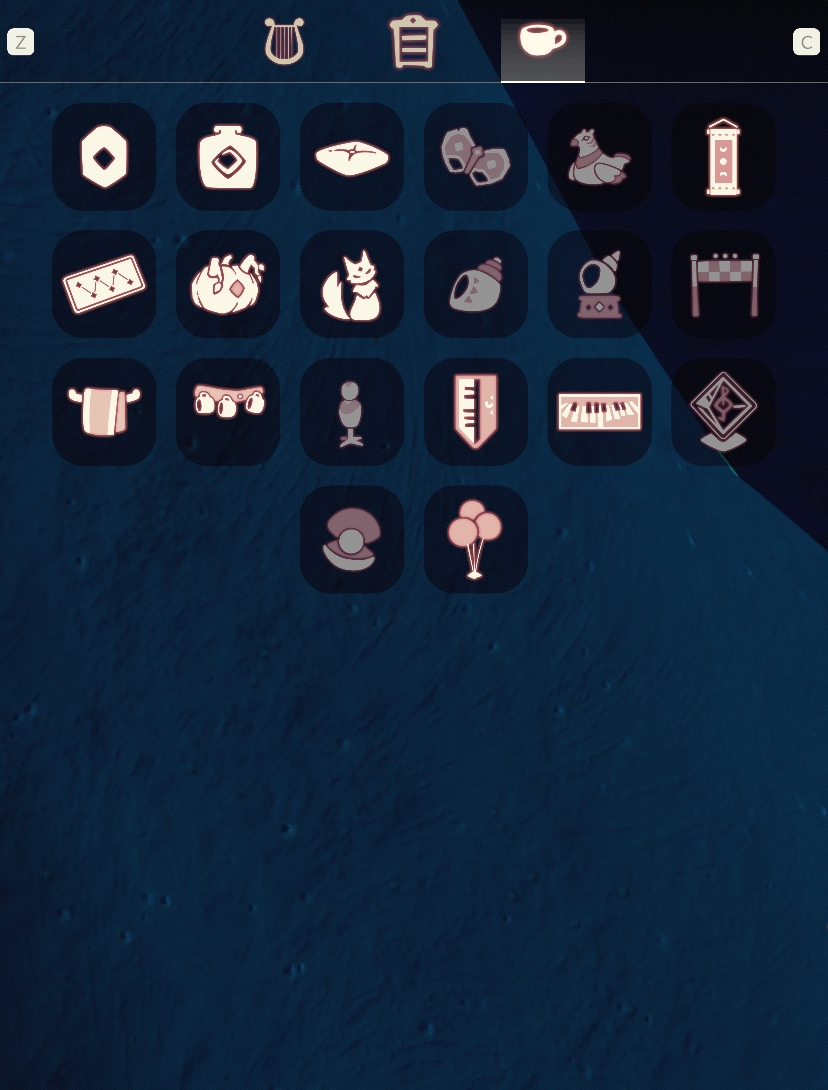The height and width of the screenshot is (1090, 828).
Task: Choose the chicken item
Action: coord(600,157)
